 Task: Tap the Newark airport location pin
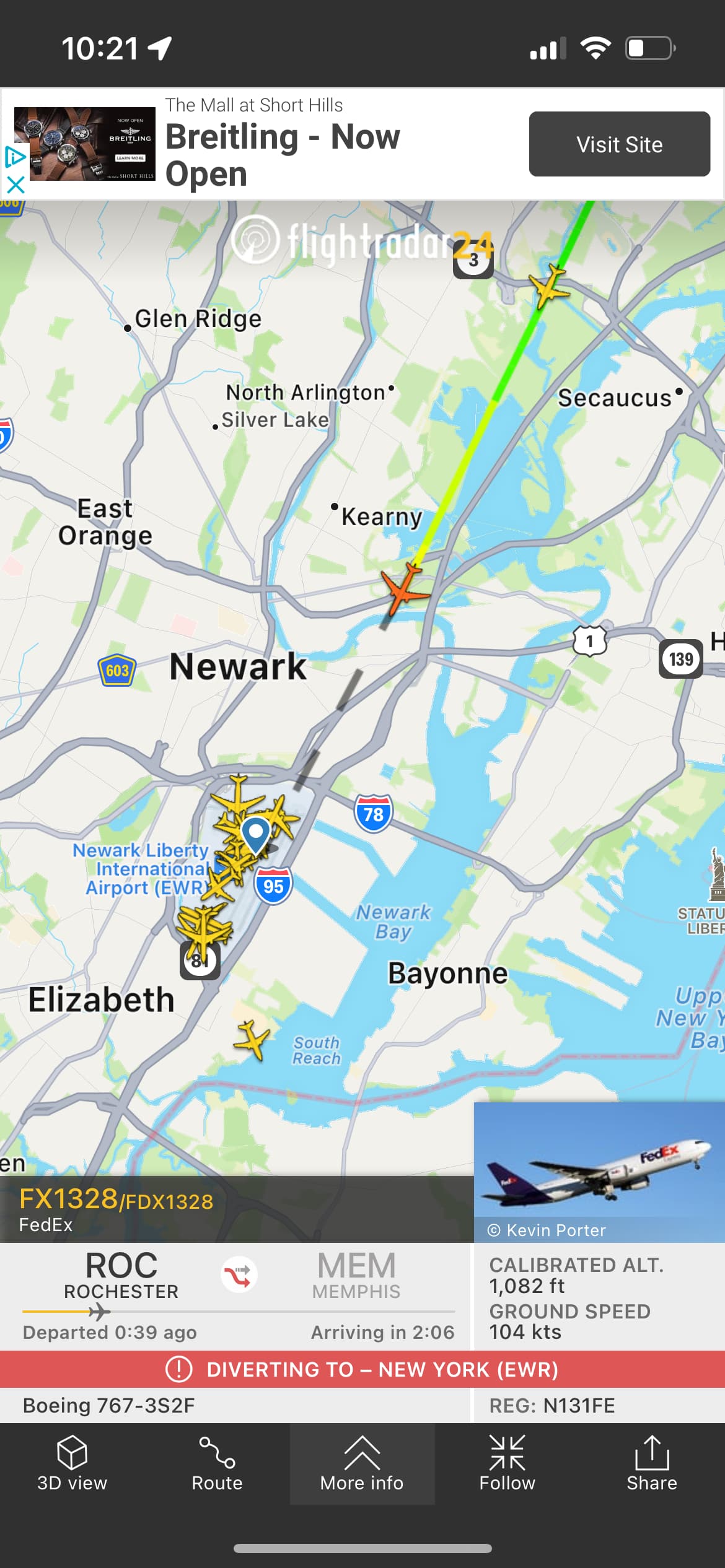[x=255, y=833]
